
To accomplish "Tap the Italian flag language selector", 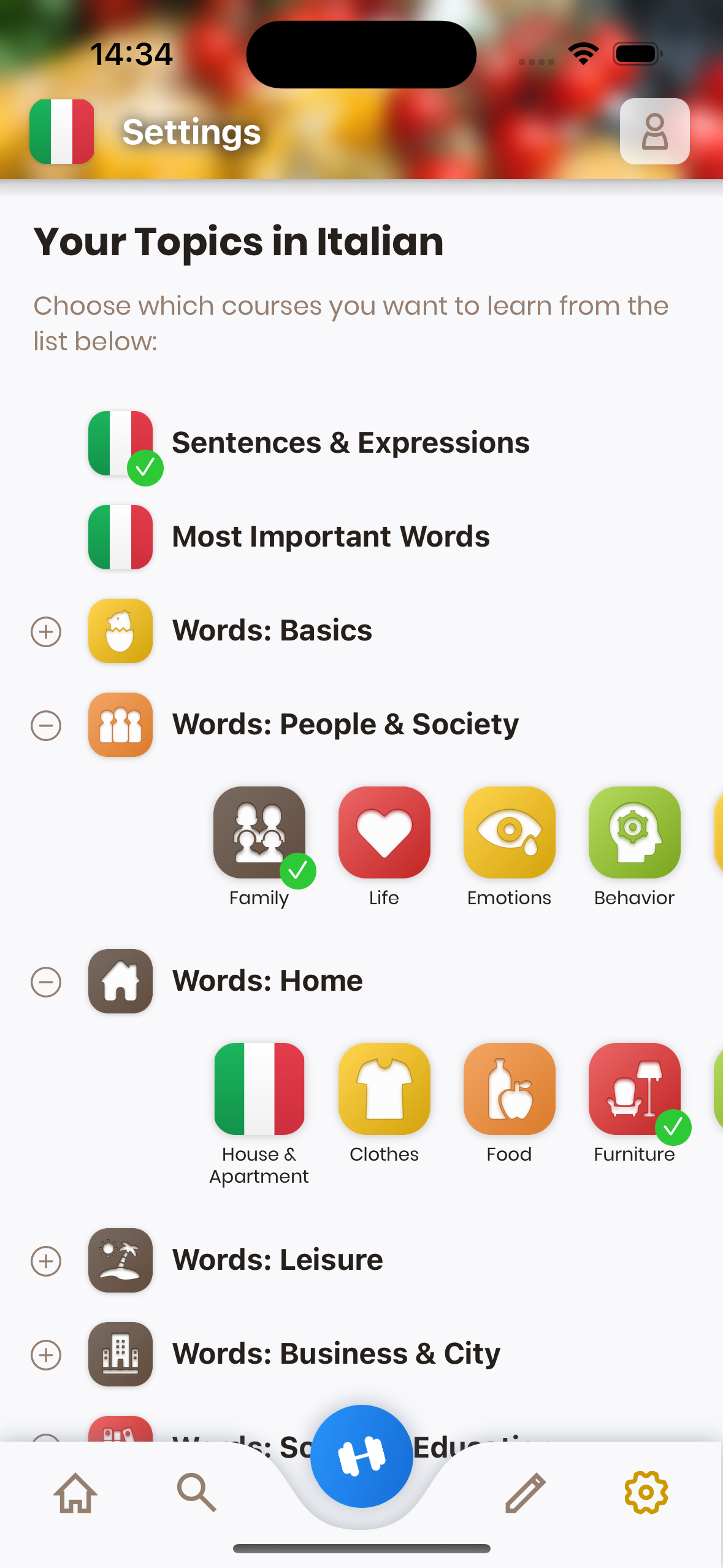I will tap(61, 131).
